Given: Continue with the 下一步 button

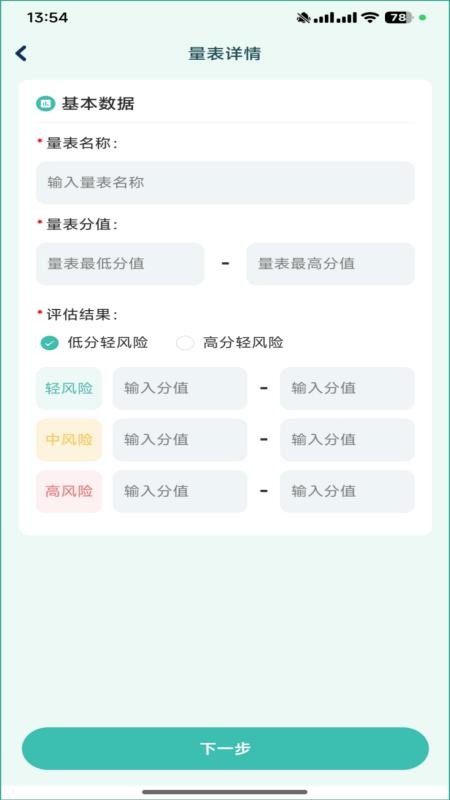Looking at the screenshot, I should pyautogui.click(x=225, y=748).
